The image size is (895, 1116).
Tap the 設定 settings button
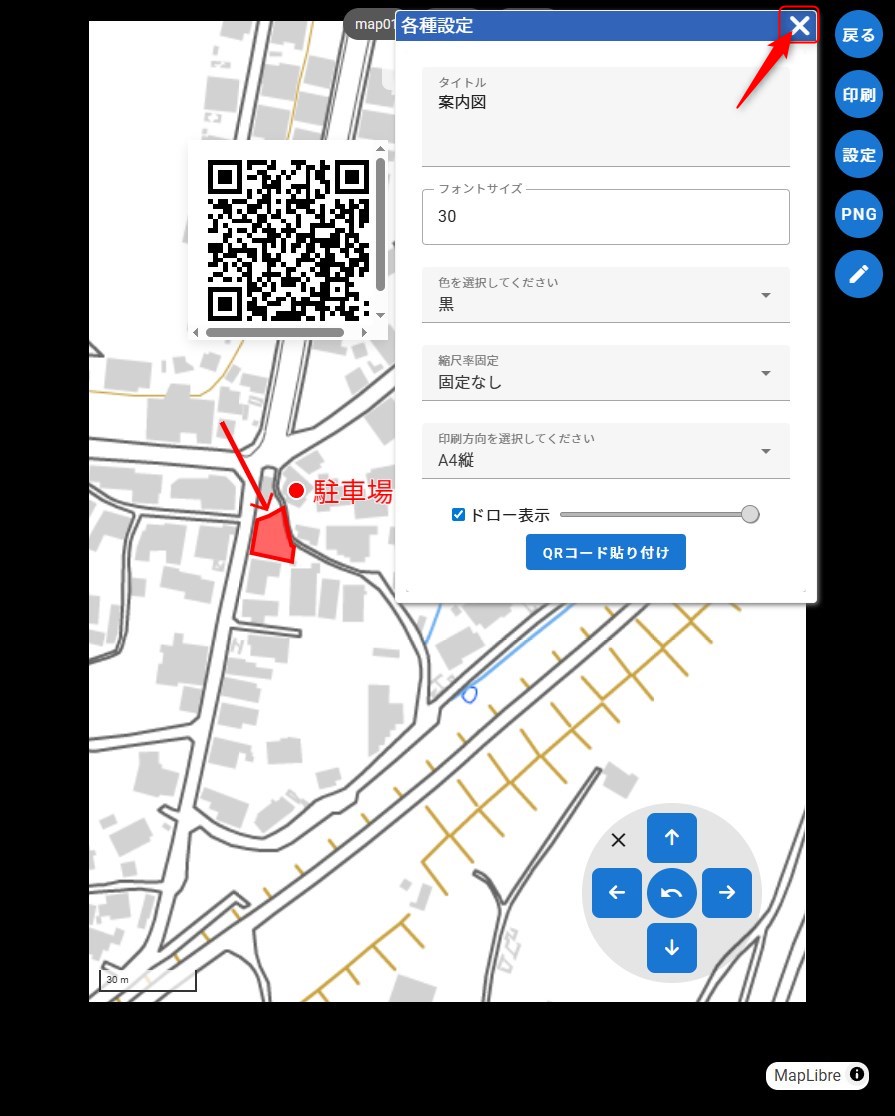[858, 155]
